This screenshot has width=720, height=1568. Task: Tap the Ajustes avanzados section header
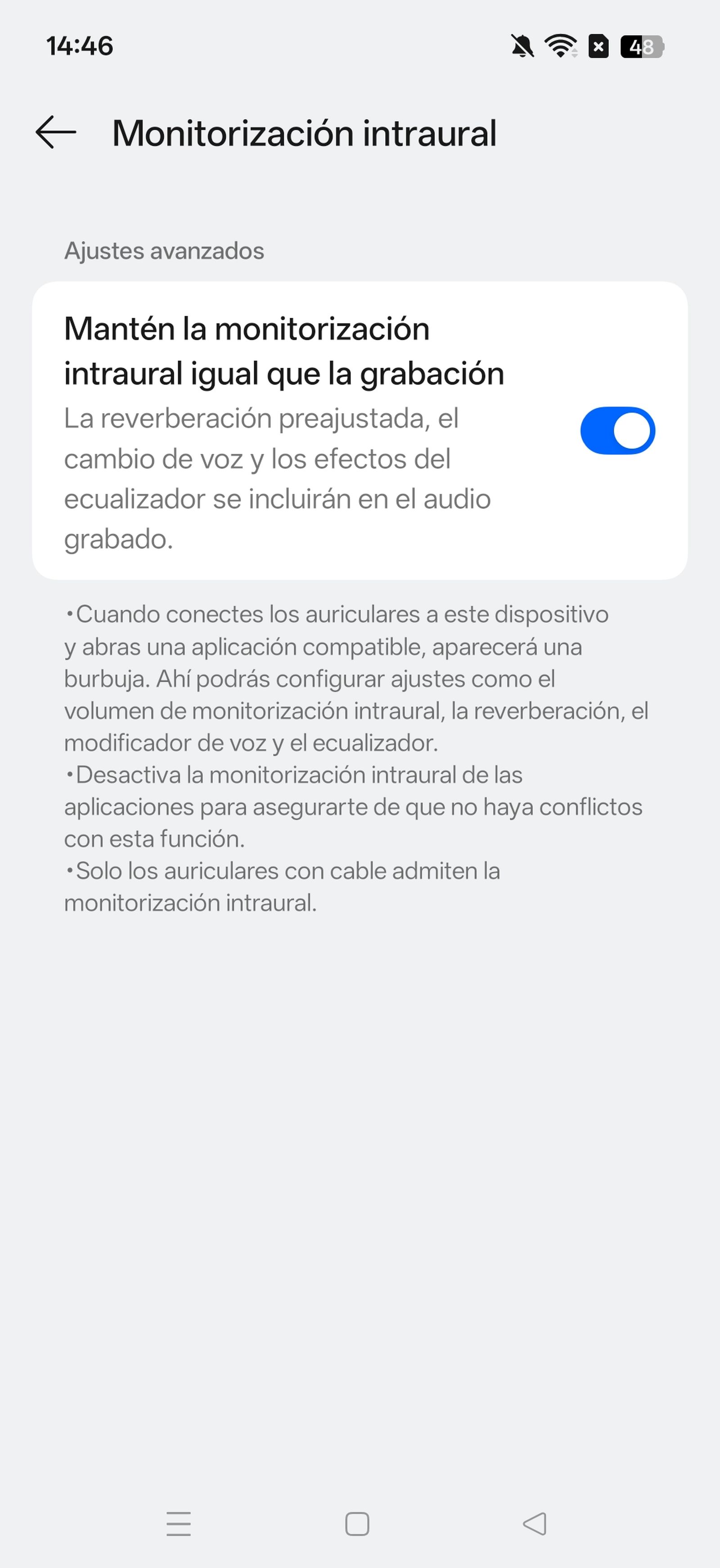click(x=165, y=251)
